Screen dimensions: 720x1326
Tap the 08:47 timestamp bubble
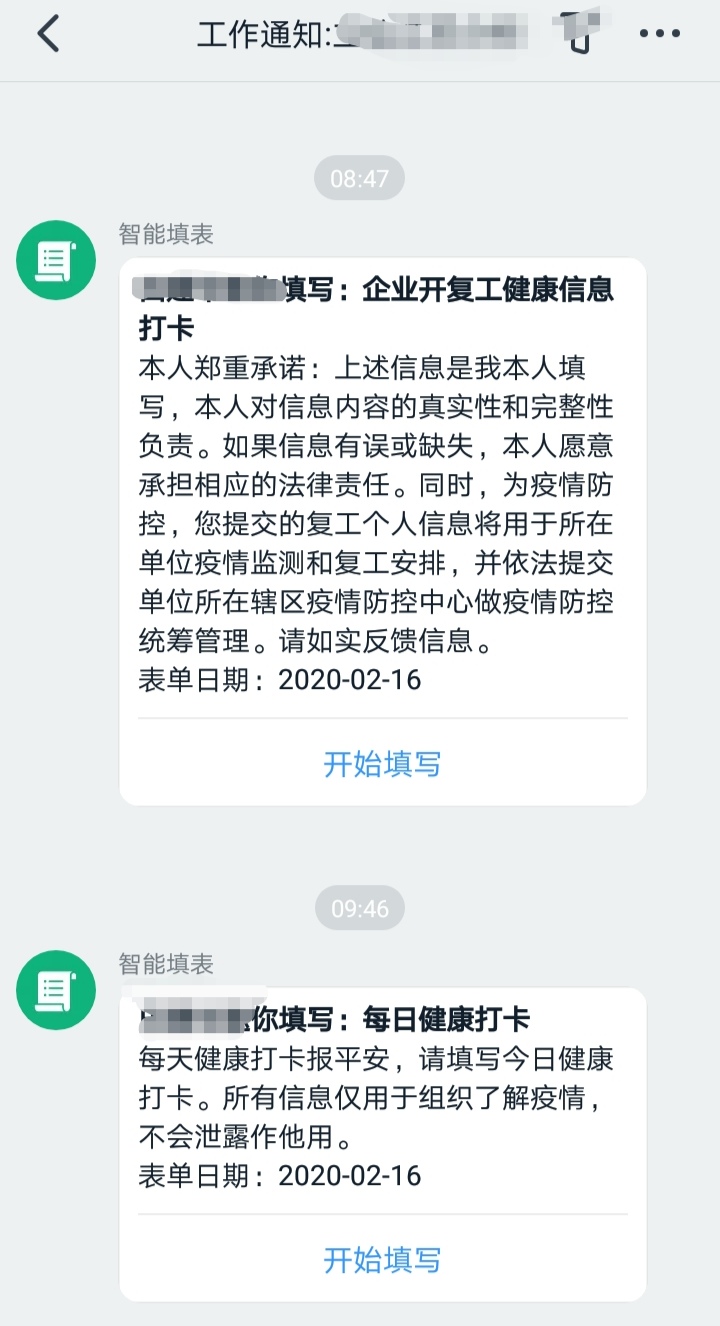coord(359,177)
